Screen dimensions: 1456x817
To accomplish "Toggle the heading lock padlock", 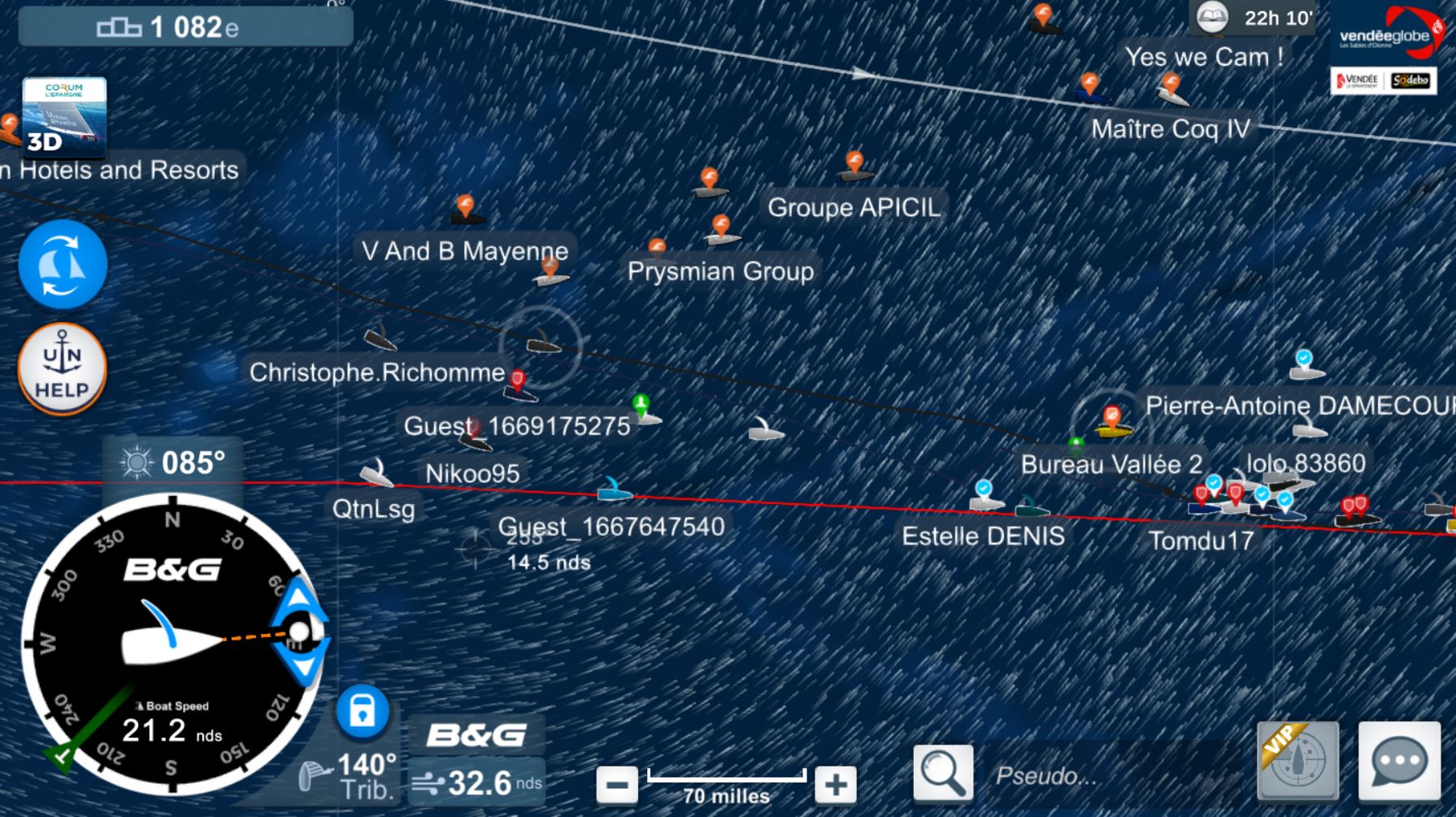I will pyautogui.click(x=362, y=711).
